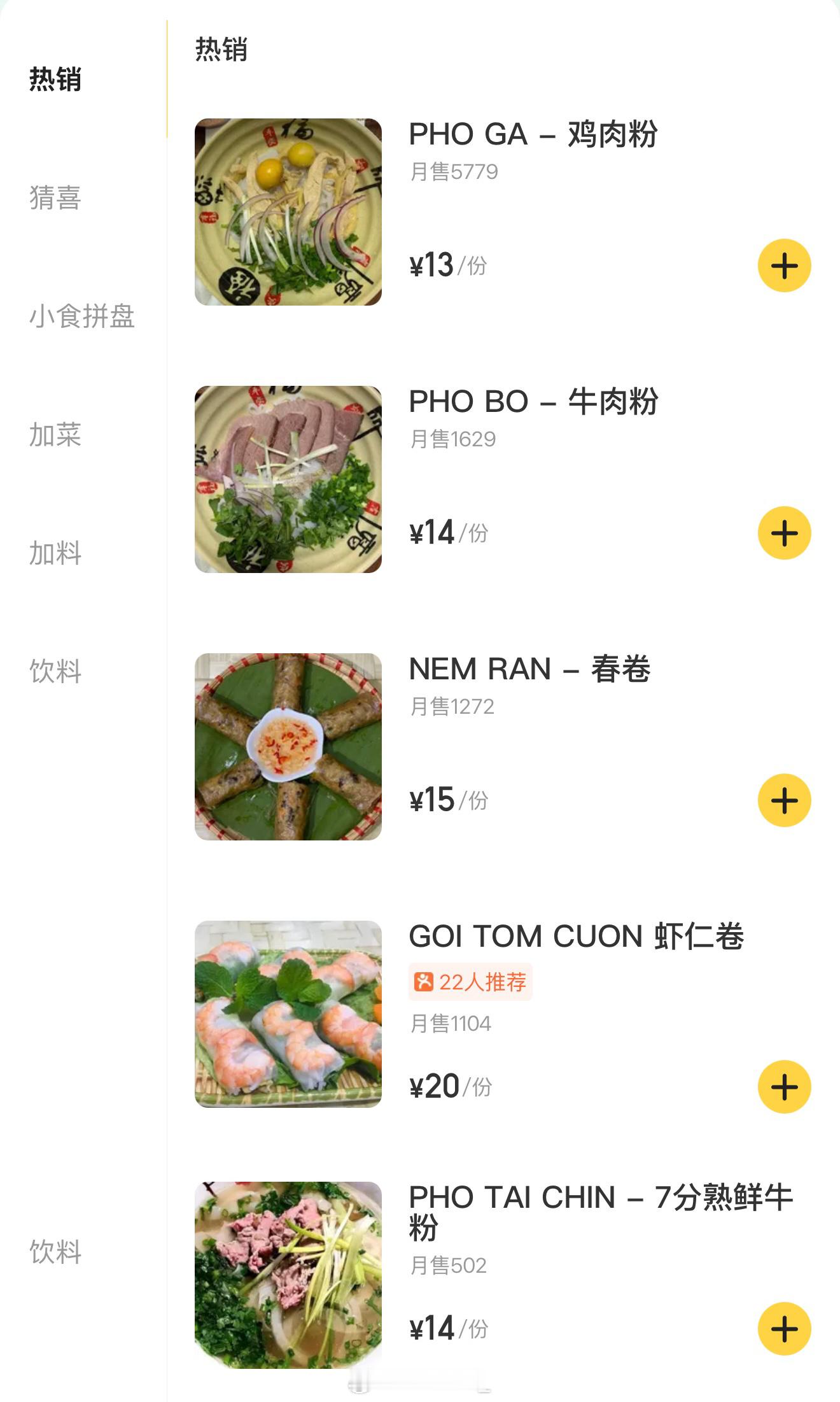The width and height of the screenshot is (840, 1402).
Task: View the PHO BO 牛肉粉 dish image
Action: tap(288, 479)
